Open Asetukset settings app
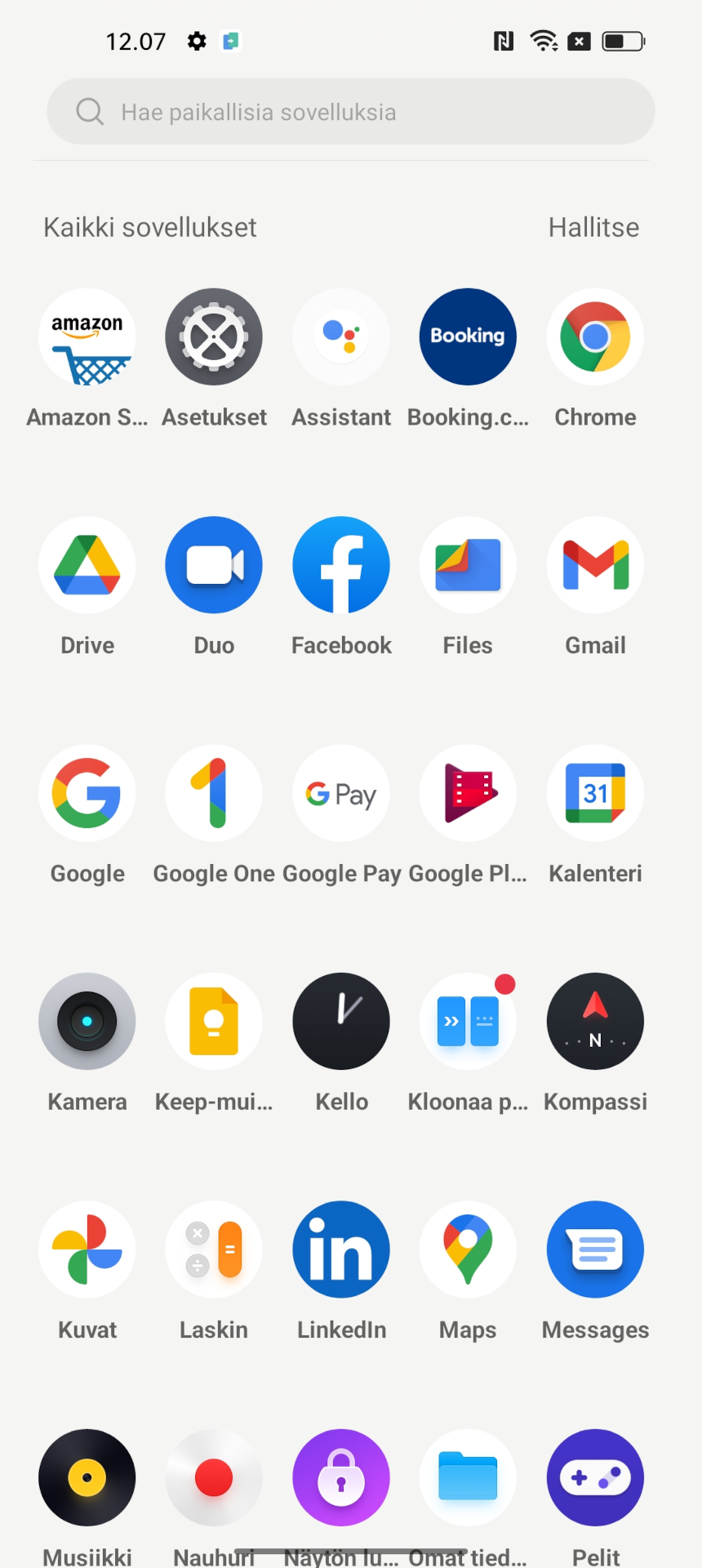The image size is (702, 1568). click(214, 336)
